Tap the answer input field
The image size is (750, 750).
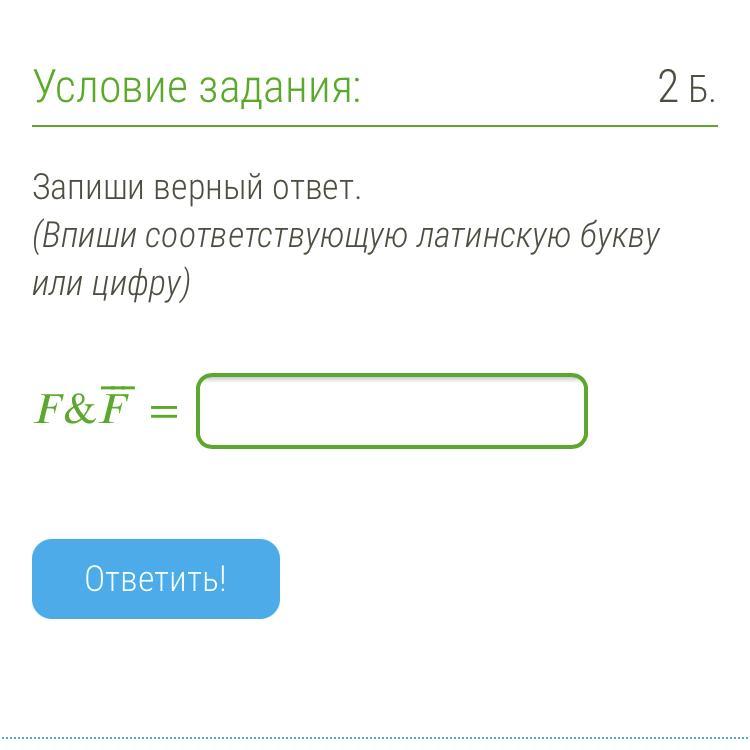click(392, 411)
